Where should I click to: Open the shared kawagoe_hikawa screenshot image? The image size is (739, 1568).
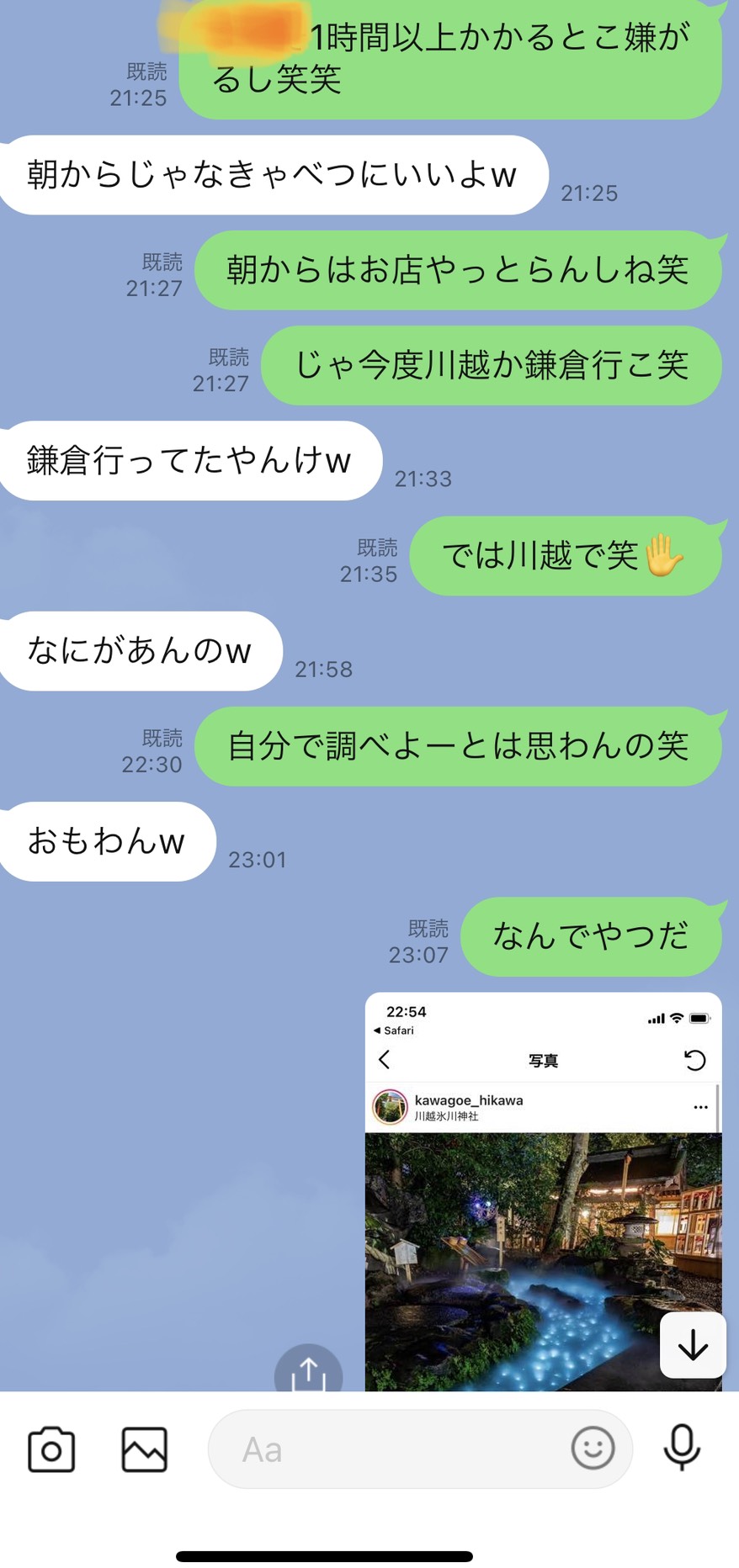543,1192
